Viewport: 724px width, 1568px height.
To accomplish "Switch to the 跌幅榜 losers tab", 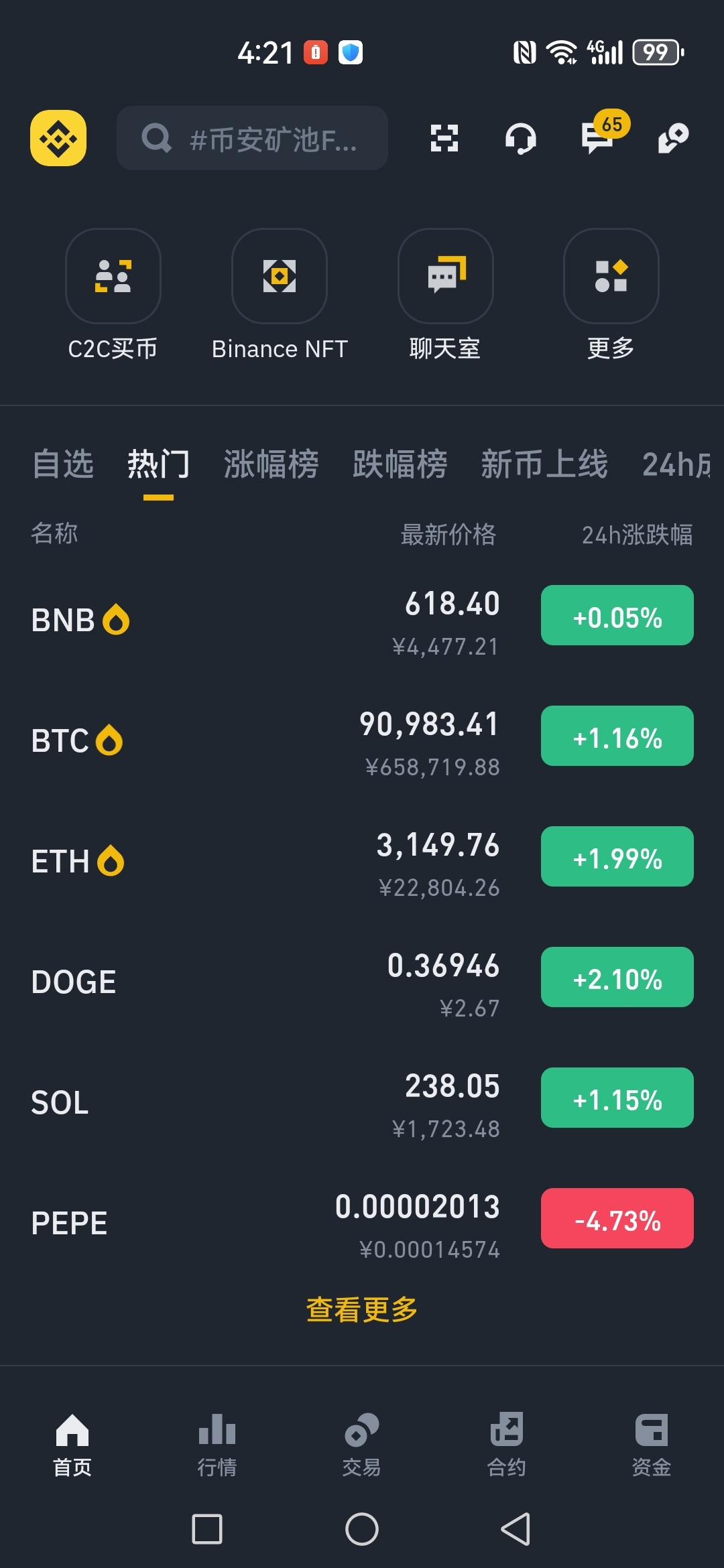I will point(399,464).
